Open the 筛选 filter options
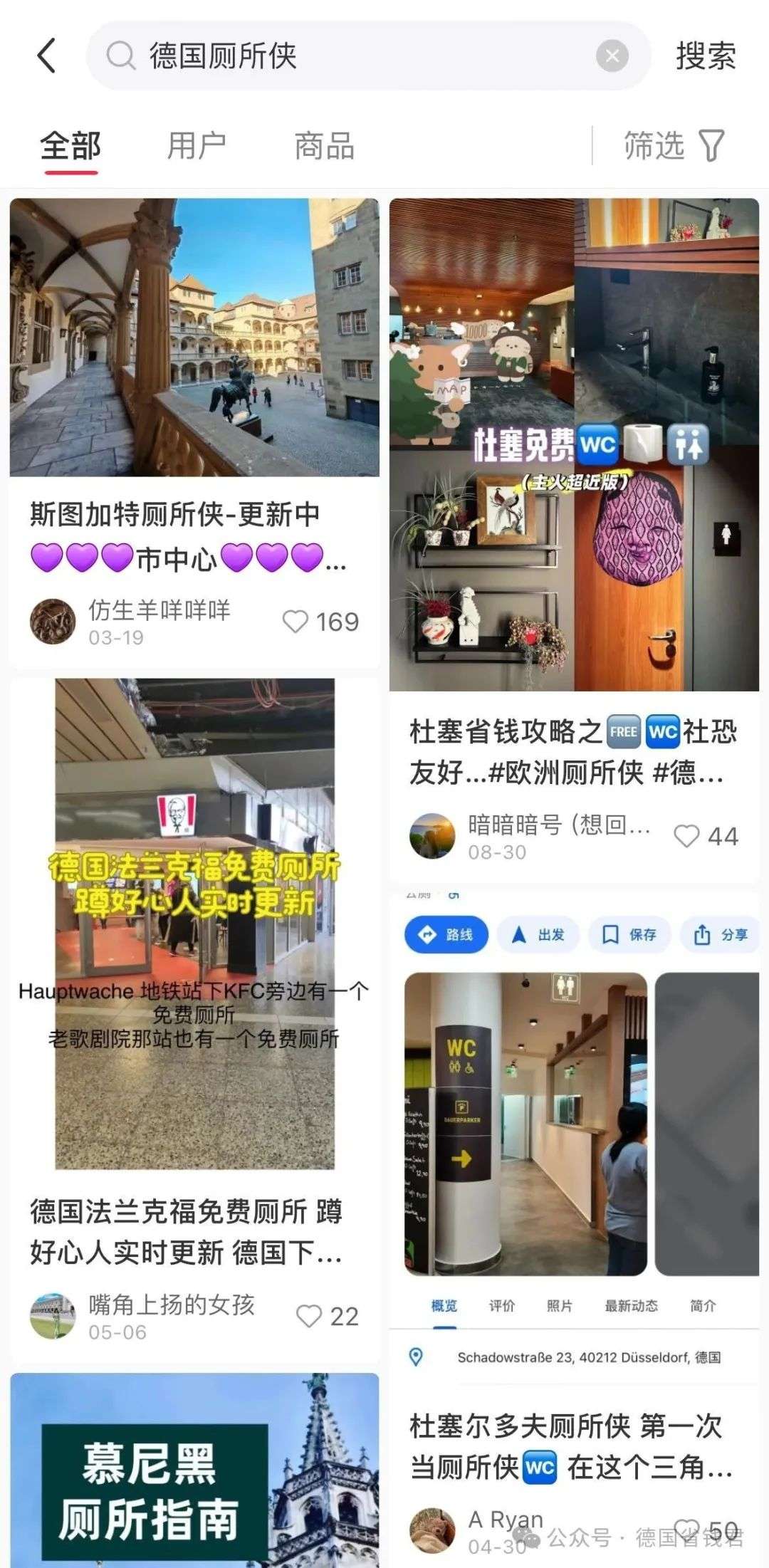The image size is (769, 1568). tap(673, 146)
